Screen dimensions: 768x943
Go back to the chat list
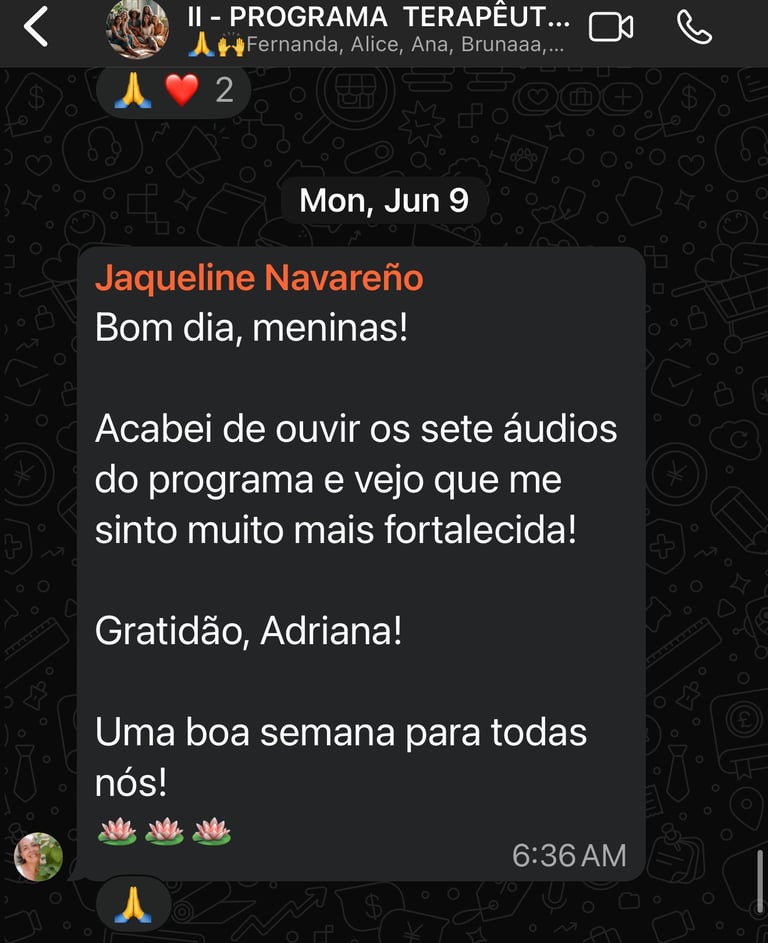coord(36,27)
